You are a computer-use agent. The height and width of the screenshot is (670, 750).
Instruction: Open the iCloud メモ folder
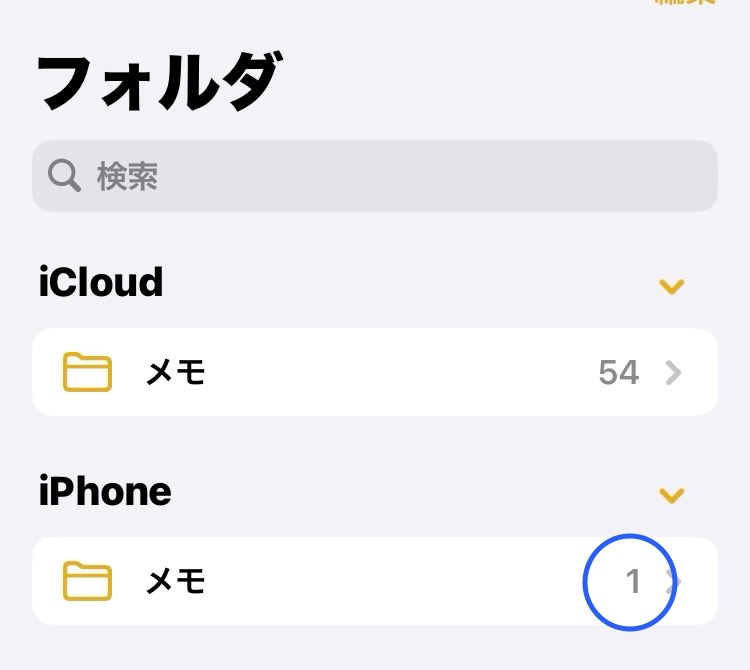(x=375, y=372)
